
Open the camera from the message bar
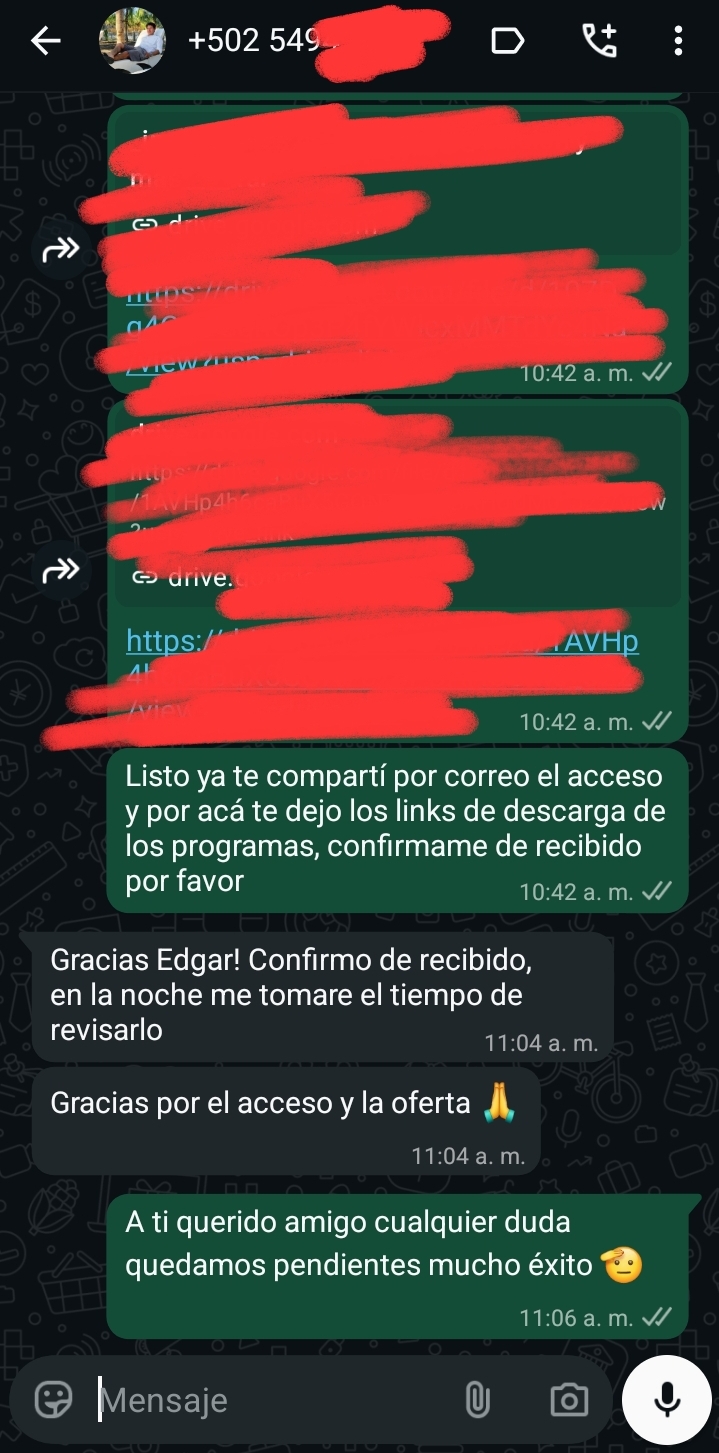pyautogui.click(x=569, y=1400)
